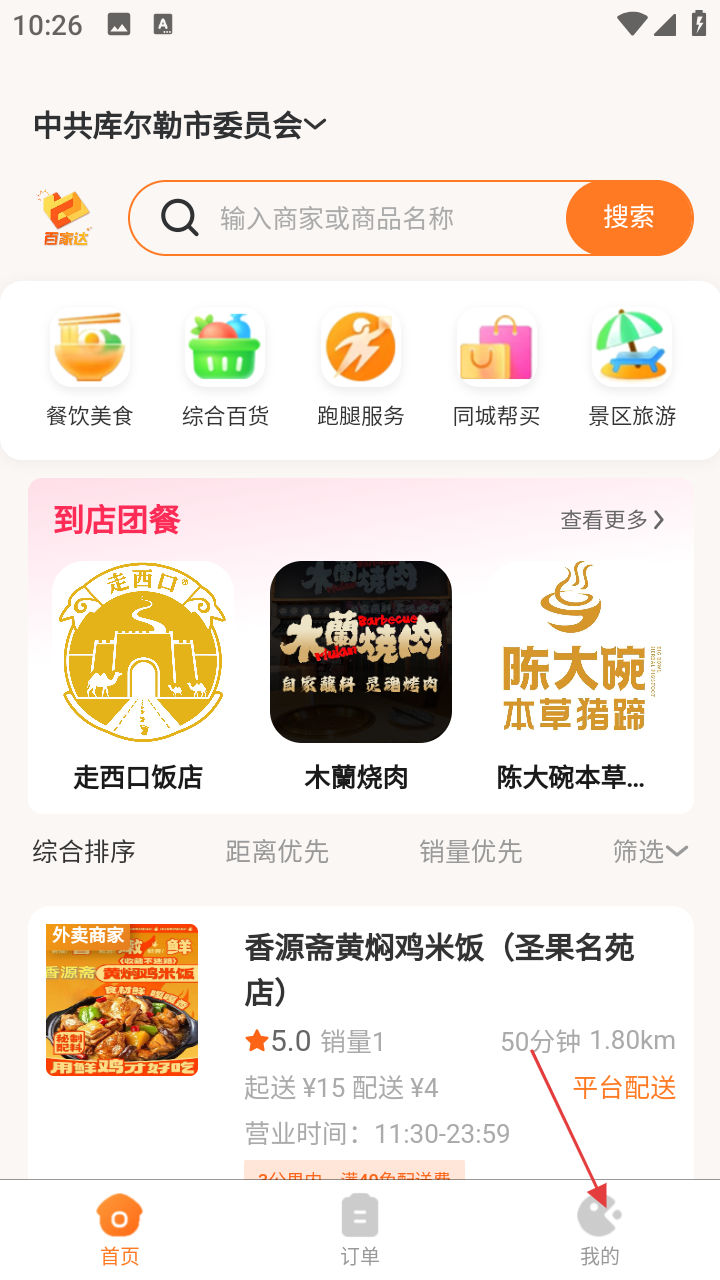Tap the orange 搜索 button
Image resolution: width=720 pixels, height=1280 pixels.
pyautogui.click(x=629, y=217)
